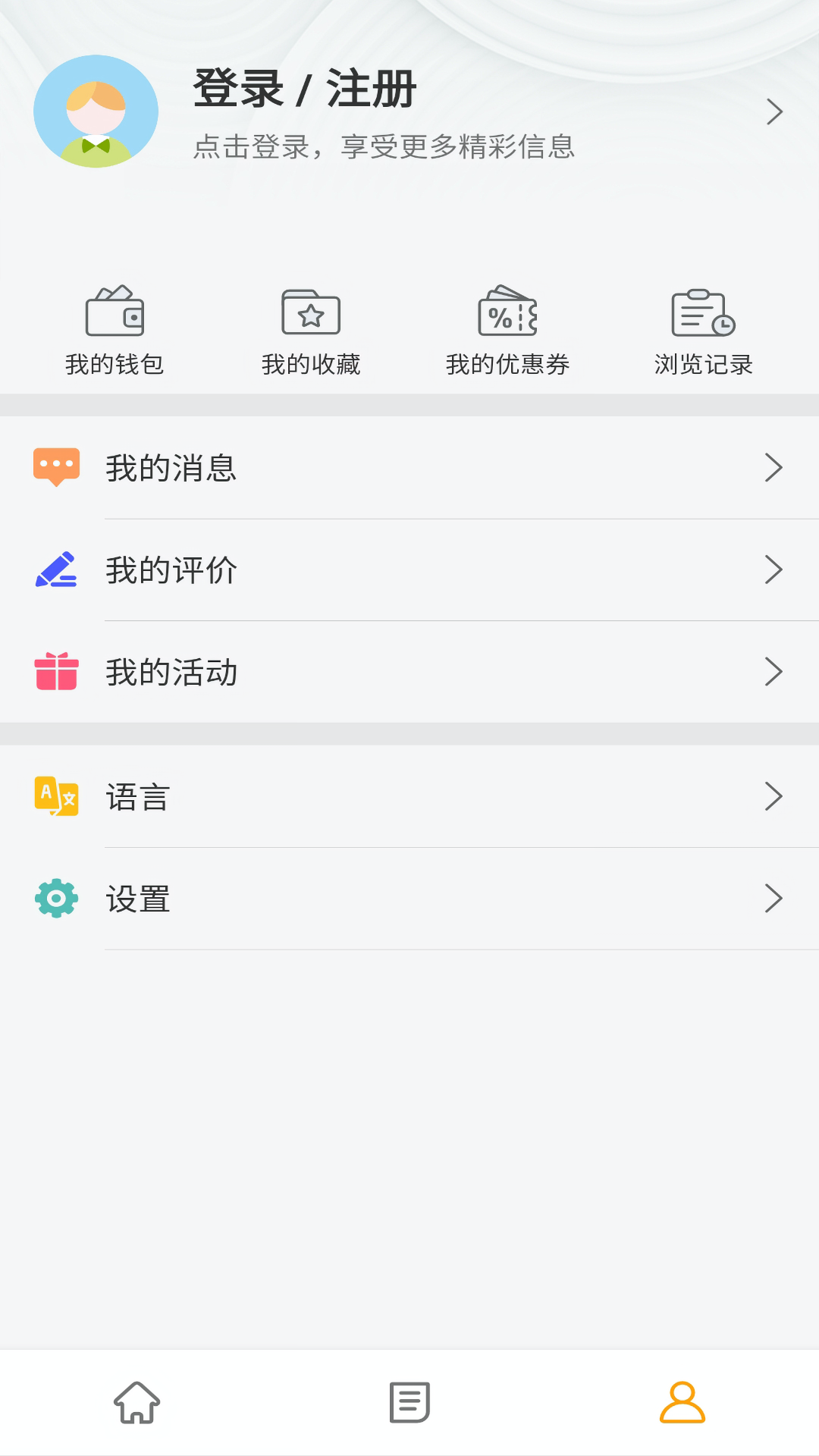Tap 登录 / 注册 to sign in
819x1456 pixels.
[x=305, y=89]
